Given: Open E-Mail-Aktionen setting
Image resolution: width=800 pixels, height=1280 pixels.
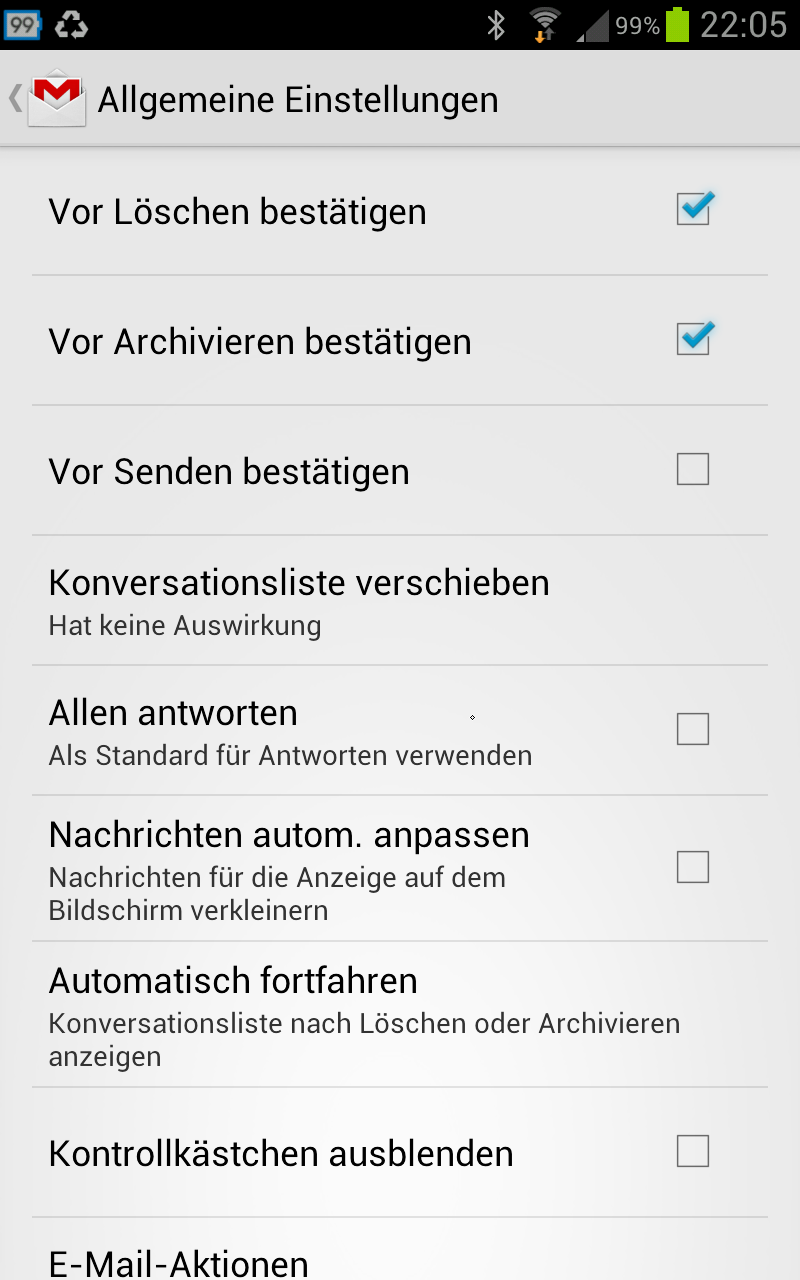Looking at the screenshot, I should pos(180,1262).
